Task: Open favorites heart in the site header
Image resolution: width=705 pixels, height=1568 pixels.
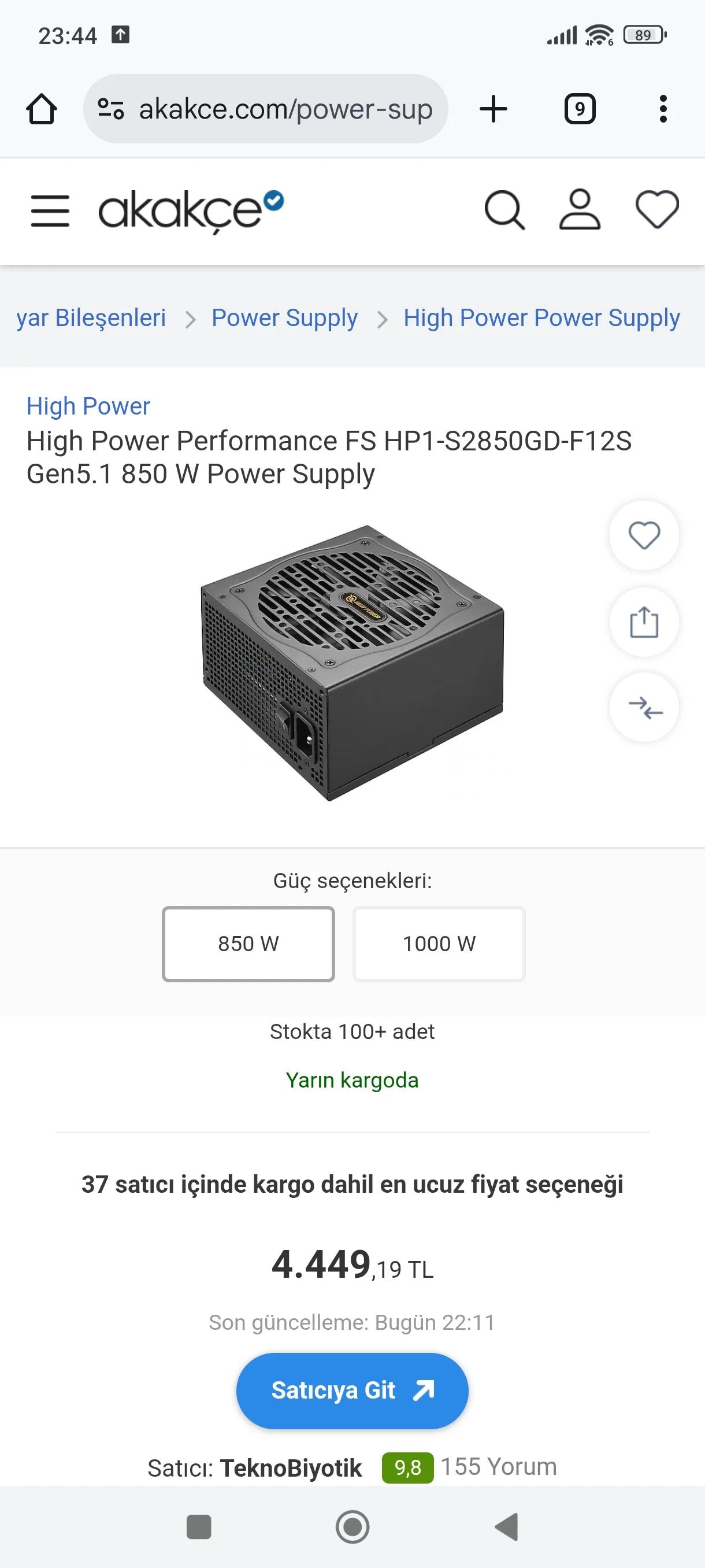Action: 657,210
